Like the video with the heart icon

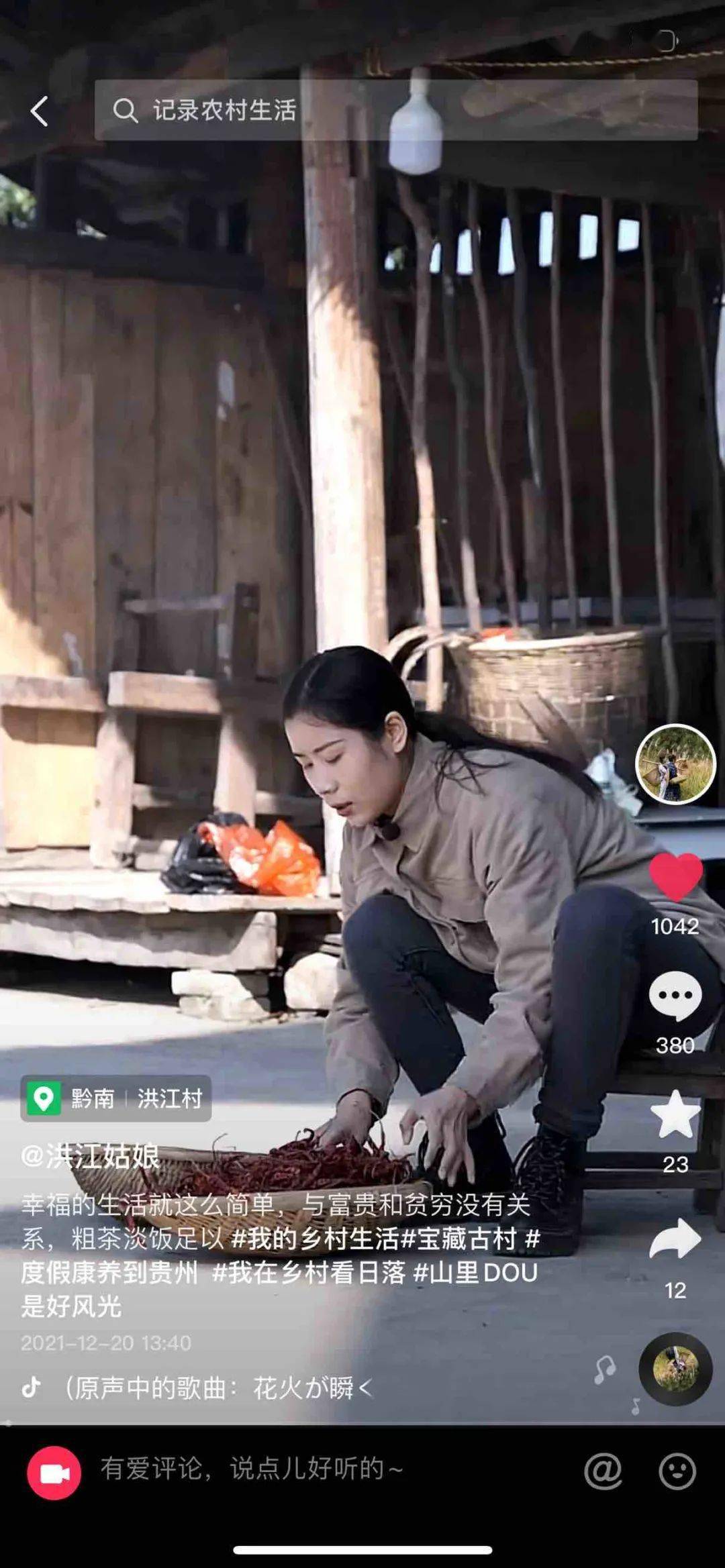coord(675,876)
